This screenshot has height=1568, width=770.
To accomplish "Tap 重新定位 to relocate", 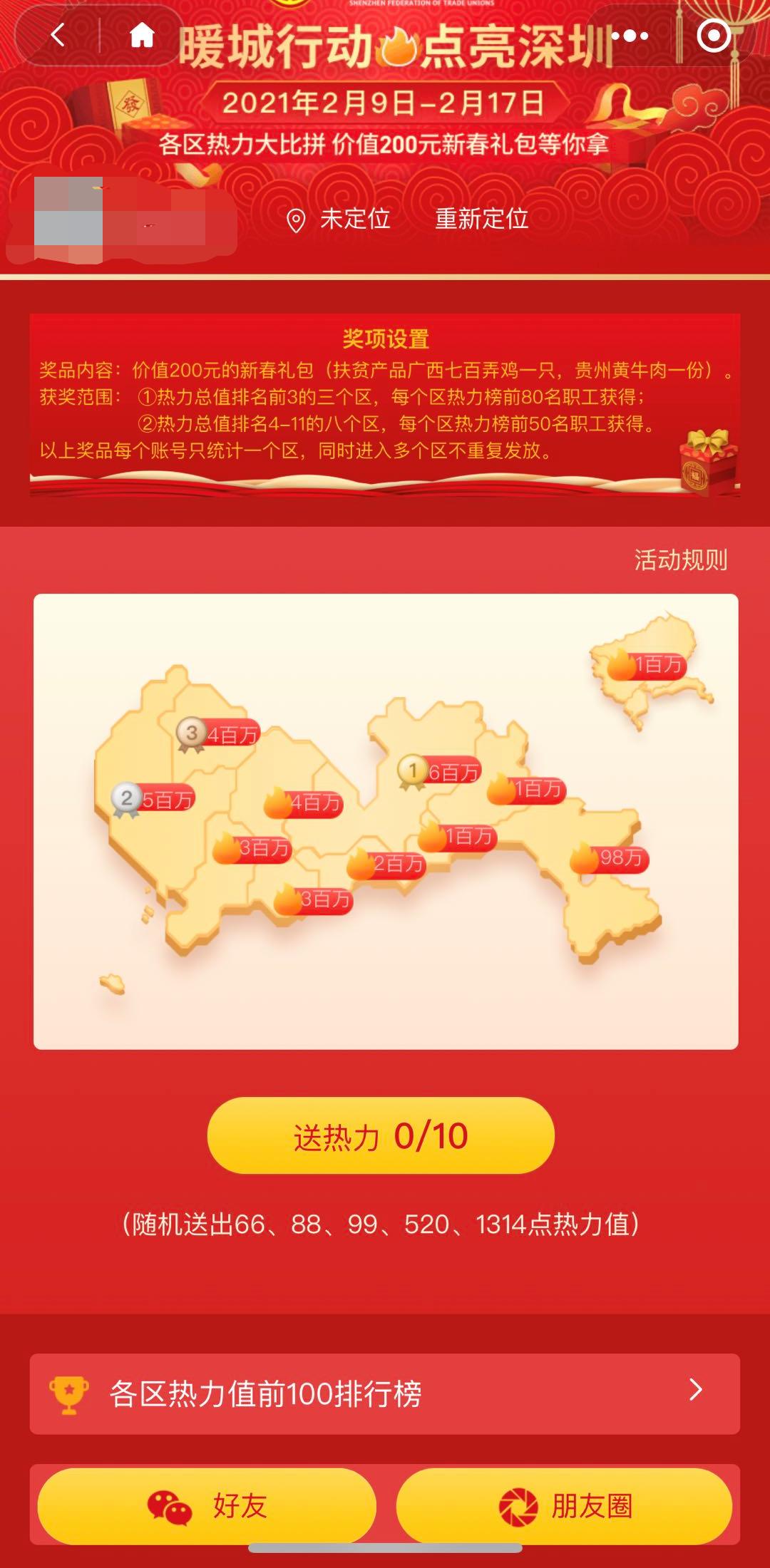I will pos(481,219).
